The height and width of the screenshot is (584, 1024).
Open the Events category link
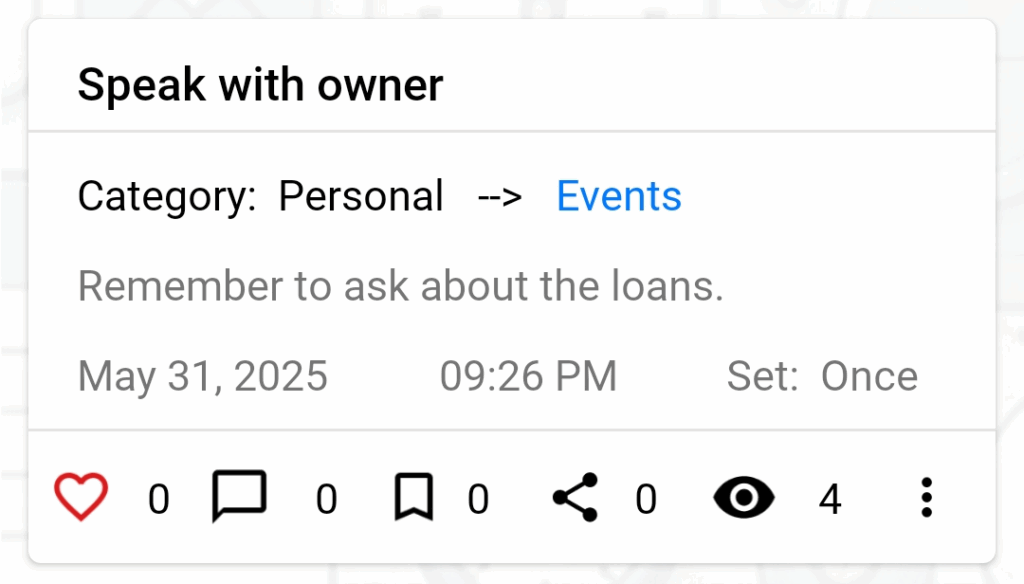pos(618,196)
